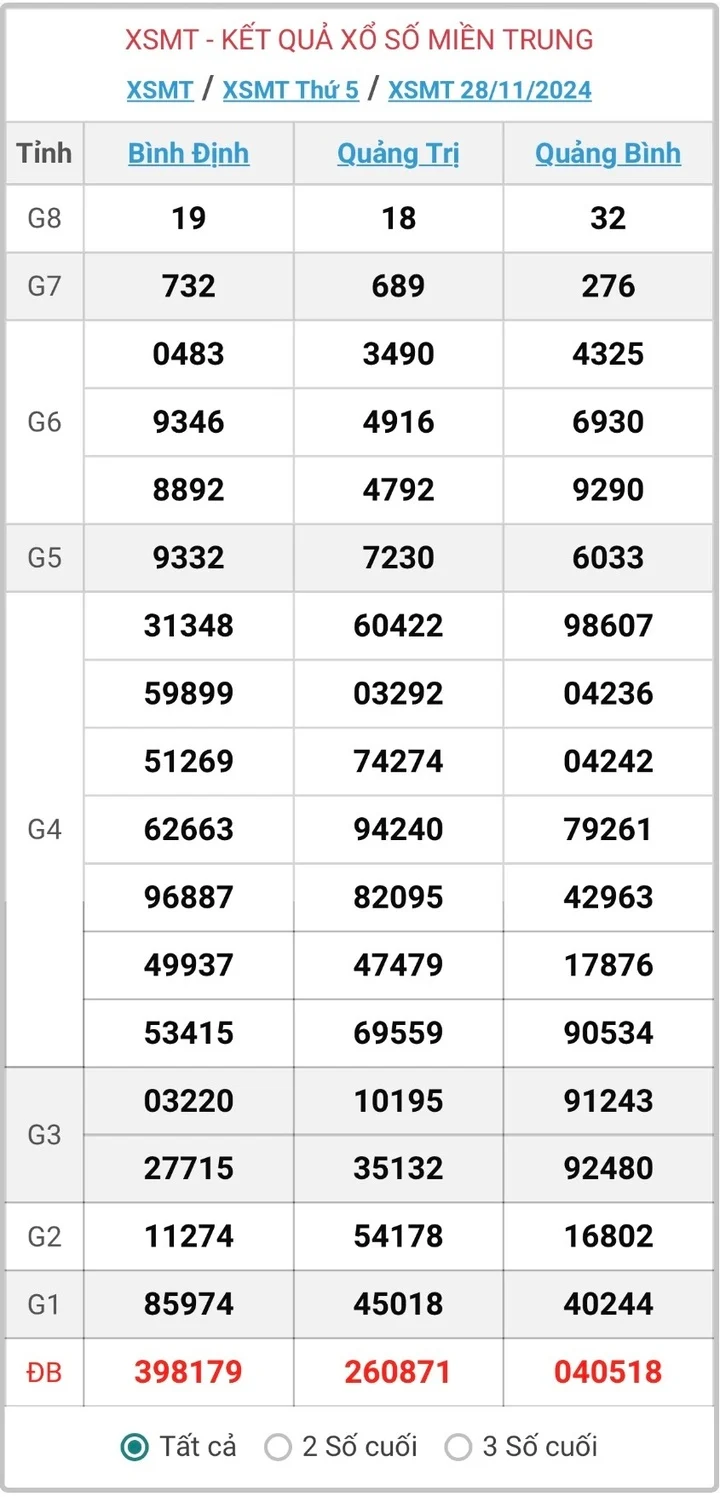720x1497 pixels.
Task: Open the Quảng Bình province link
Action: pyautogui.click(x=607, y=153)
